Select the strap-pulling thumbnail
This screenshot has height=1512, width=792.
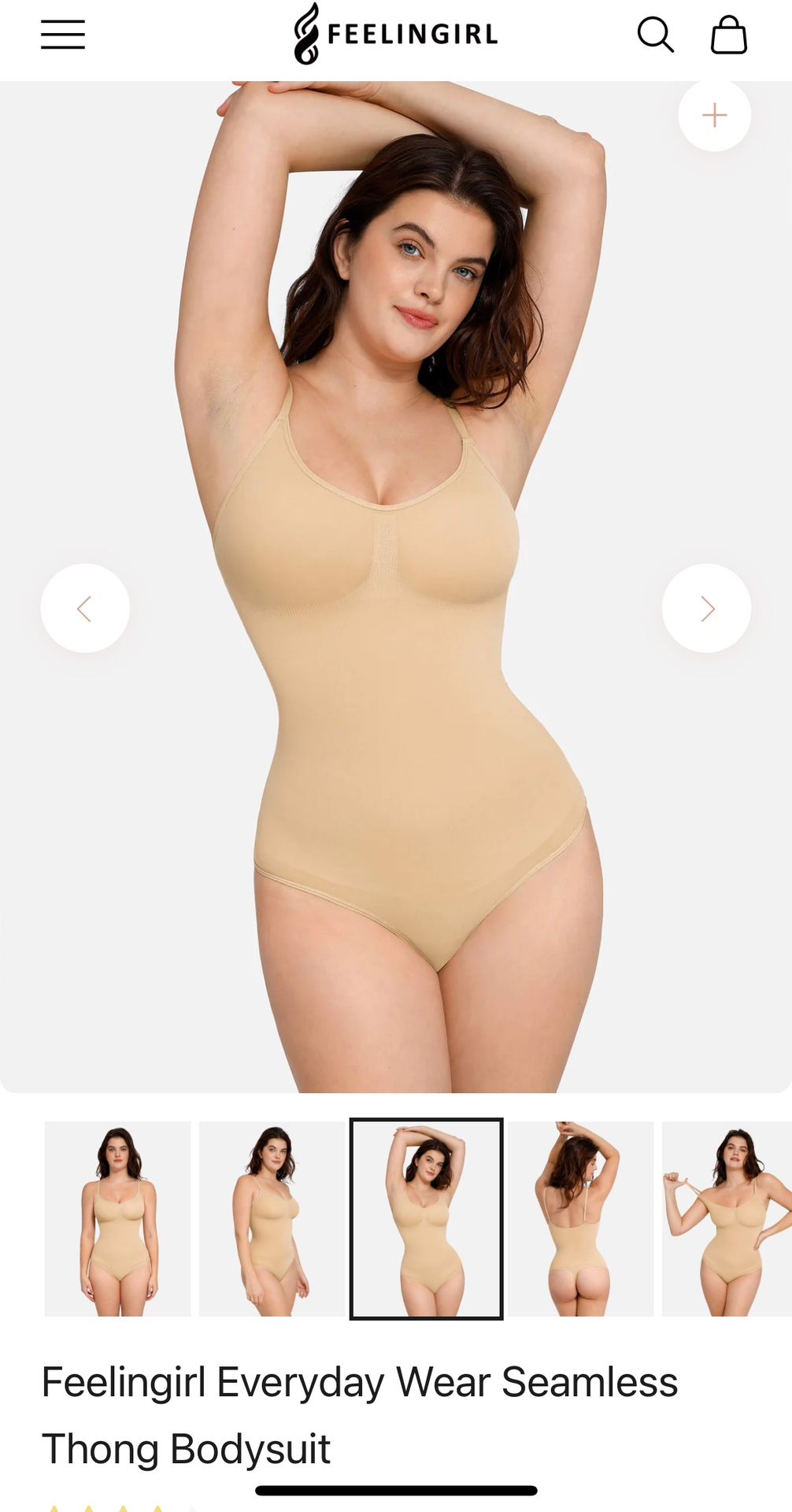(x=727, y=1218)
